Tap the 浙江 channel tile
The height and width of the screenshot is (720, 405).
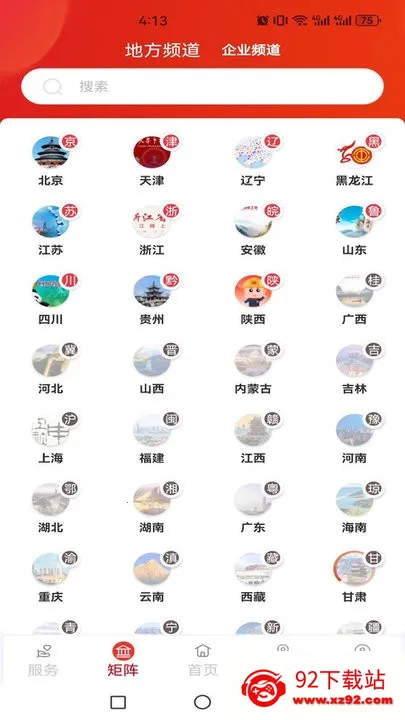[152, 230]
